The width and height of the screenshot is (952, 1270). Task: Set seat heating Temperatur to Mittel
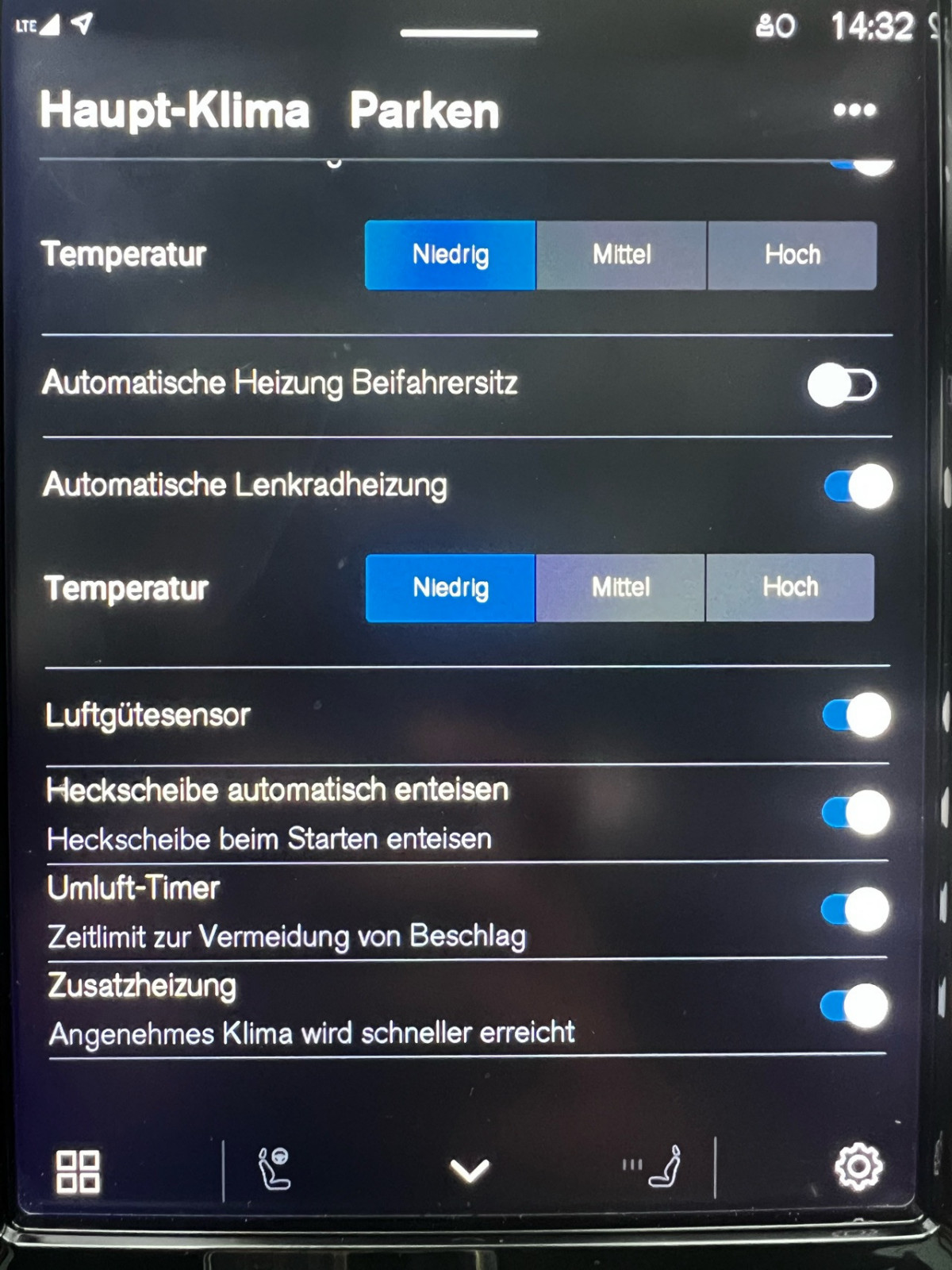[621, 255]
